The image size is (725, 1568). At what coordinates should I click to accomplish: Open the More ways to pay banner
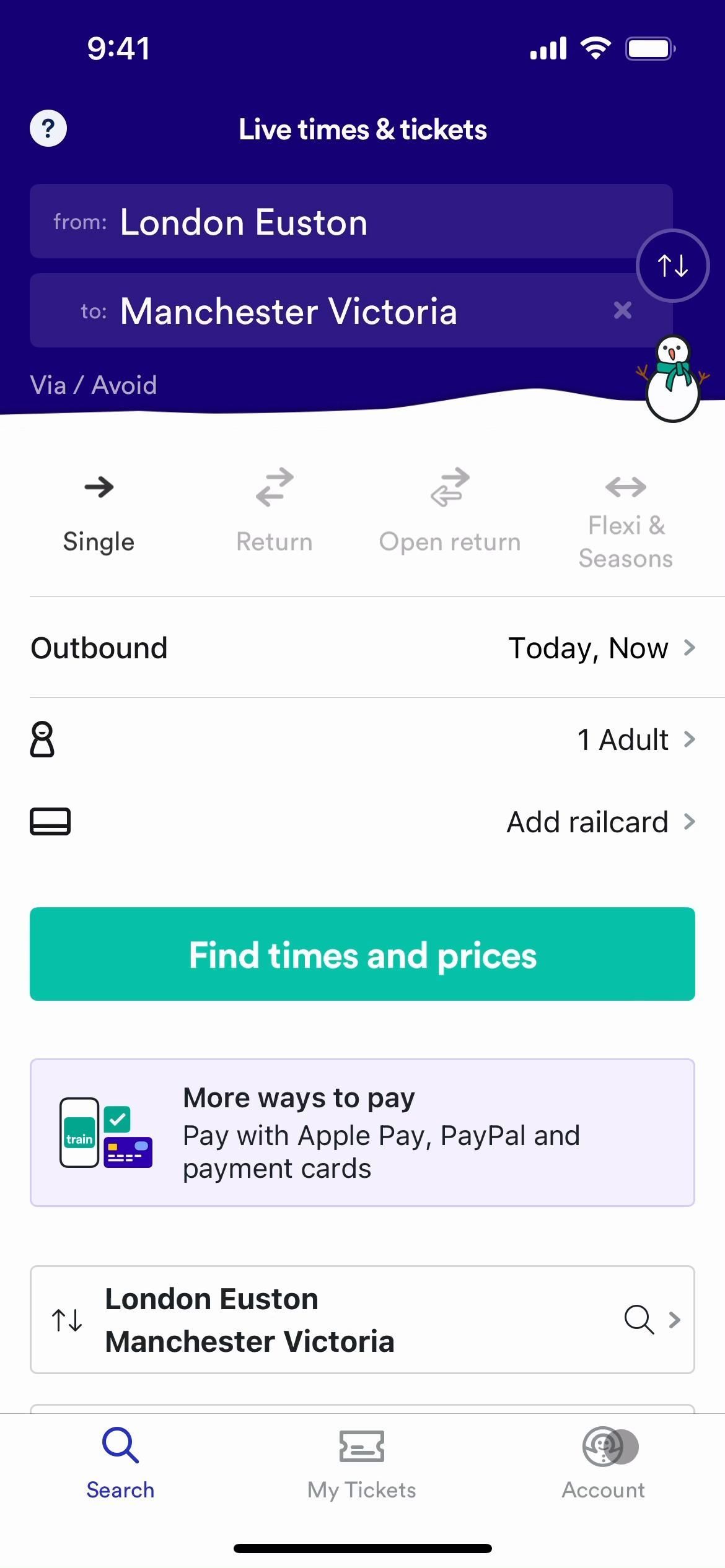[x=362, y=1133]
